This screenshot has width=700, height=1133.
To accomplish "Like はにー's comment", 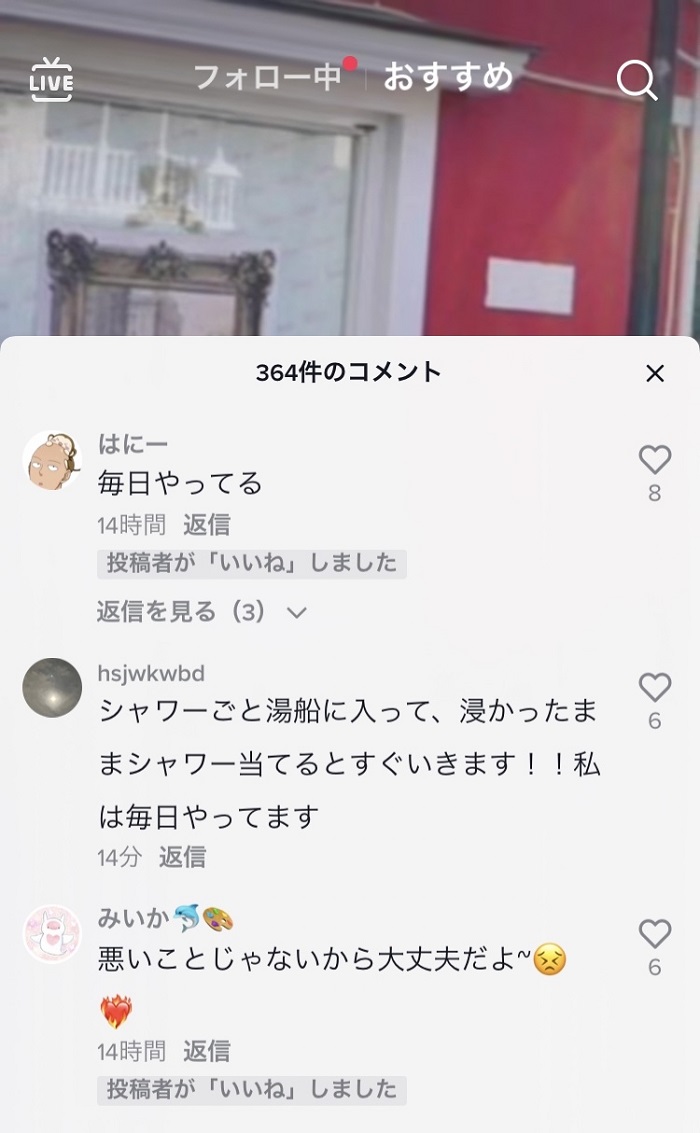I will pyautogui.click(x=654, y=461).
